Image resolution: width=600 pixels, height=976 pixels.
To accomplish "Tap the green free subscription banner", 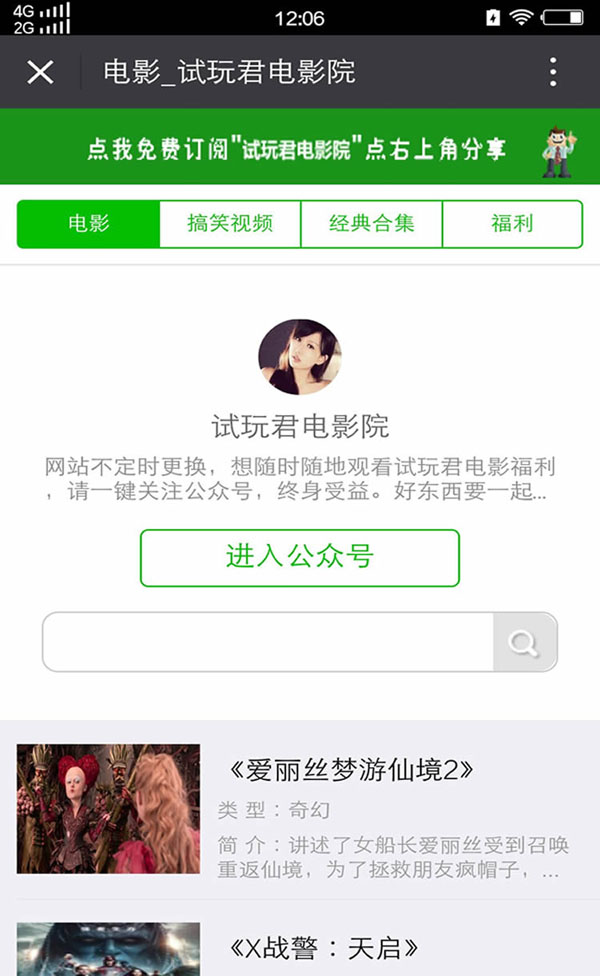I will click(x=300, y=148).
